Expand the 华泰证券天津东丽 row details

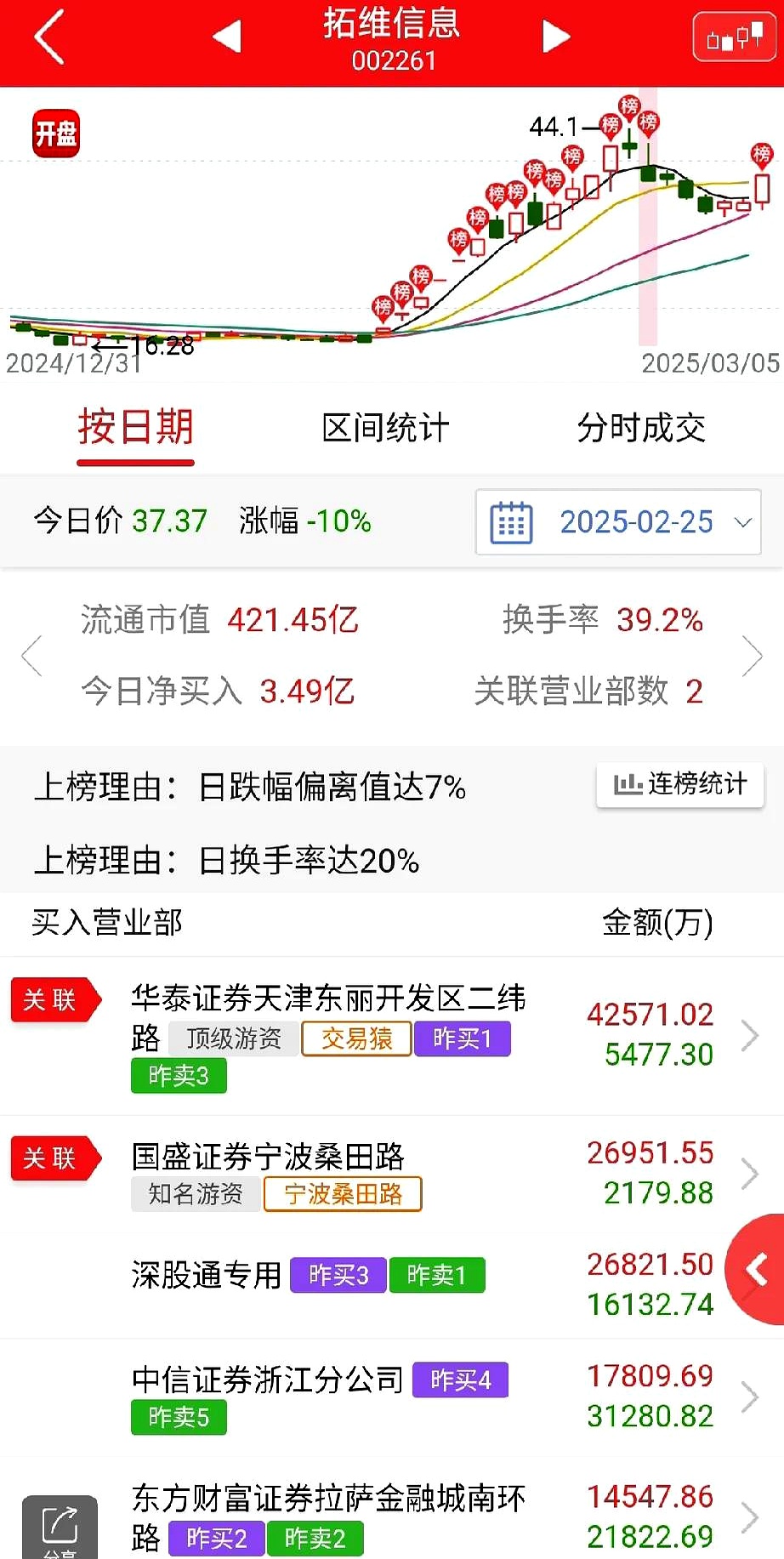coord(749,1036)
